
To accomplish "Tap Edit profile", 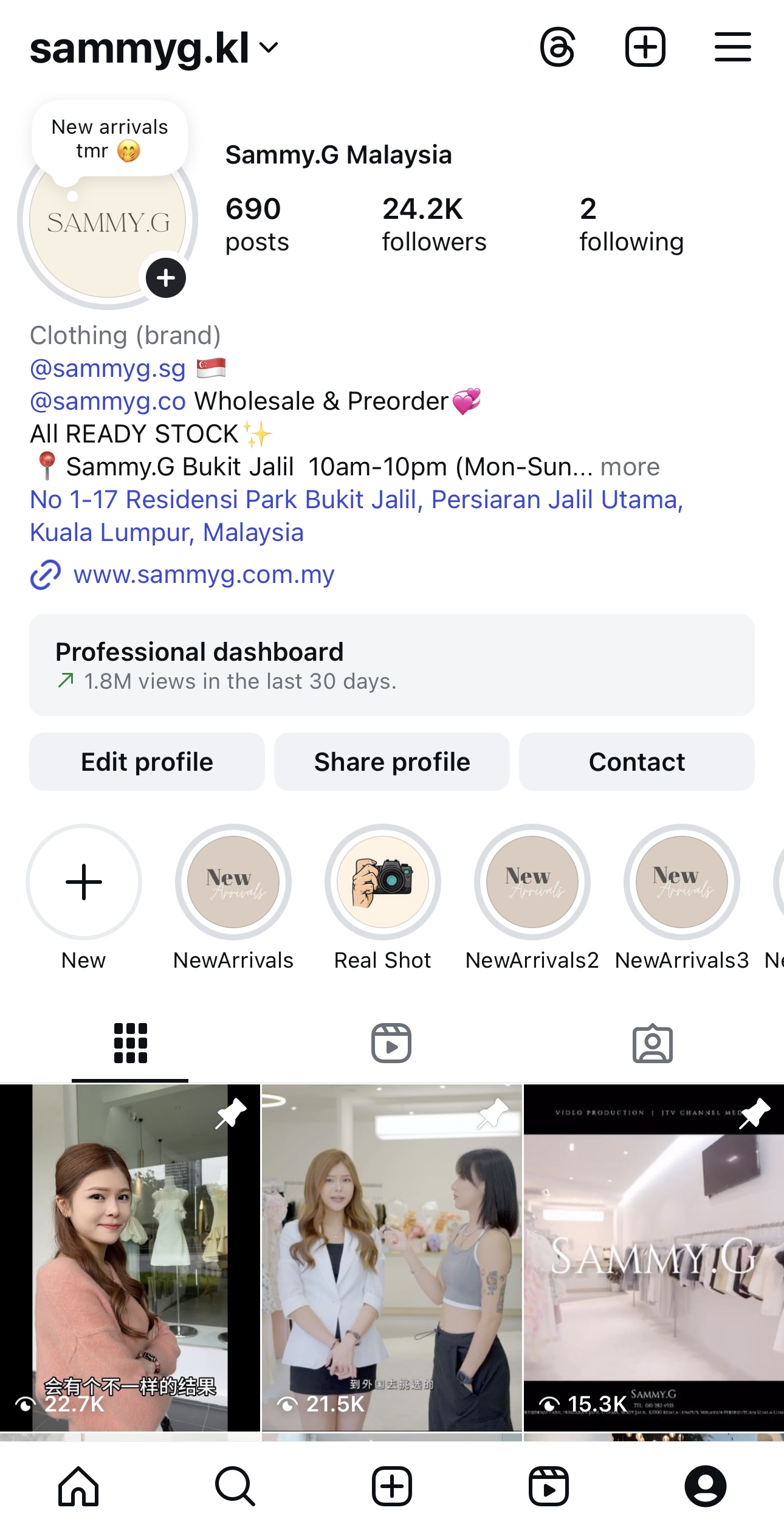I will pyautogui.click(x=147, y=762).
